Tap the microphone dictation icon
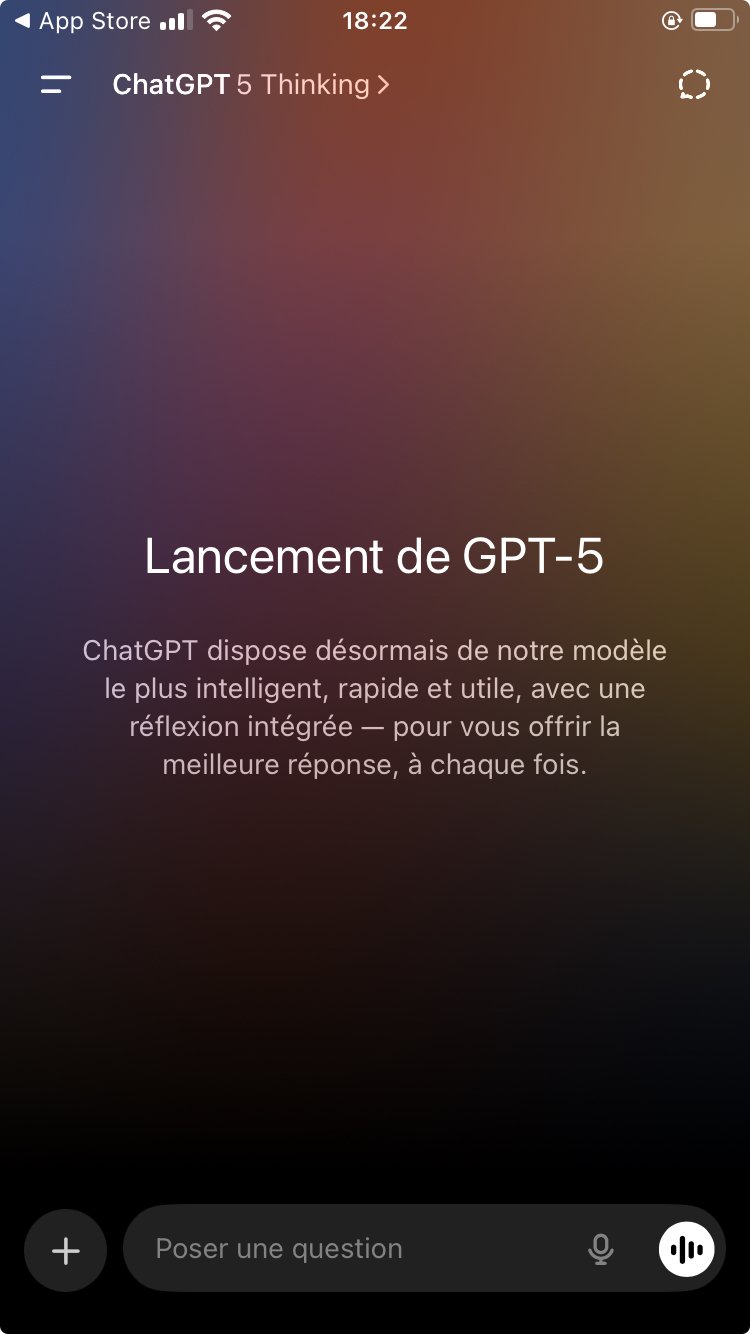Image resolution: width=750 pixels, height=1334 pixels. click(600, 1249)
